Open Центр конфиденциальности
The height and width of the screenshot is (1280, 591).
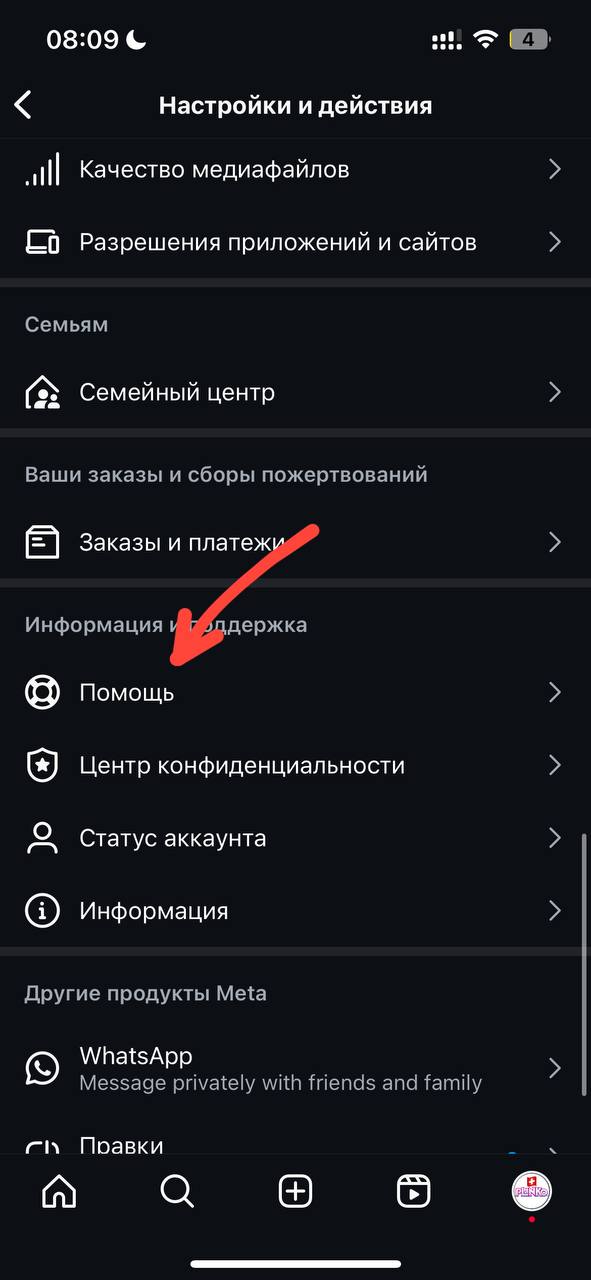(295, 765)
